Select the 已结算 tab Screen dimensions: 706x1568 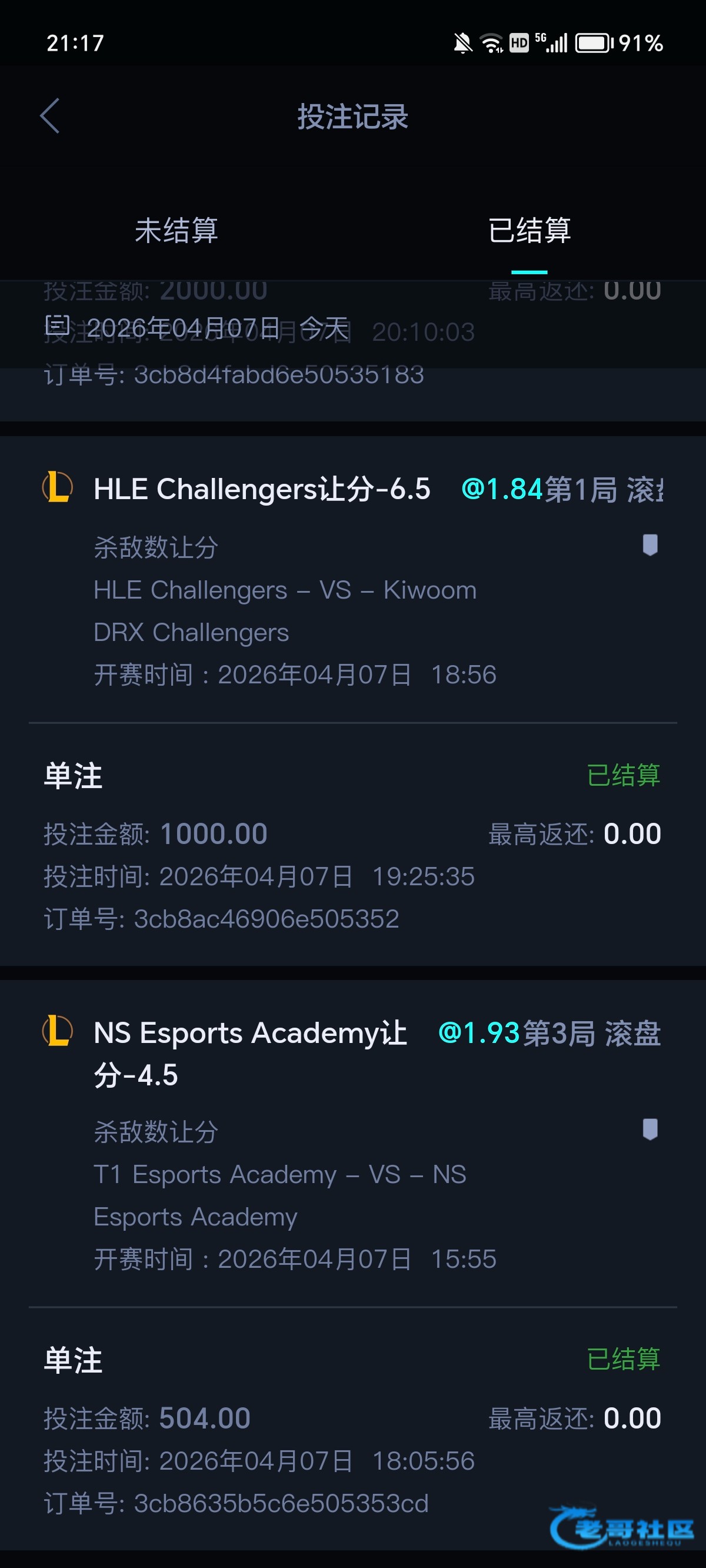529,231
